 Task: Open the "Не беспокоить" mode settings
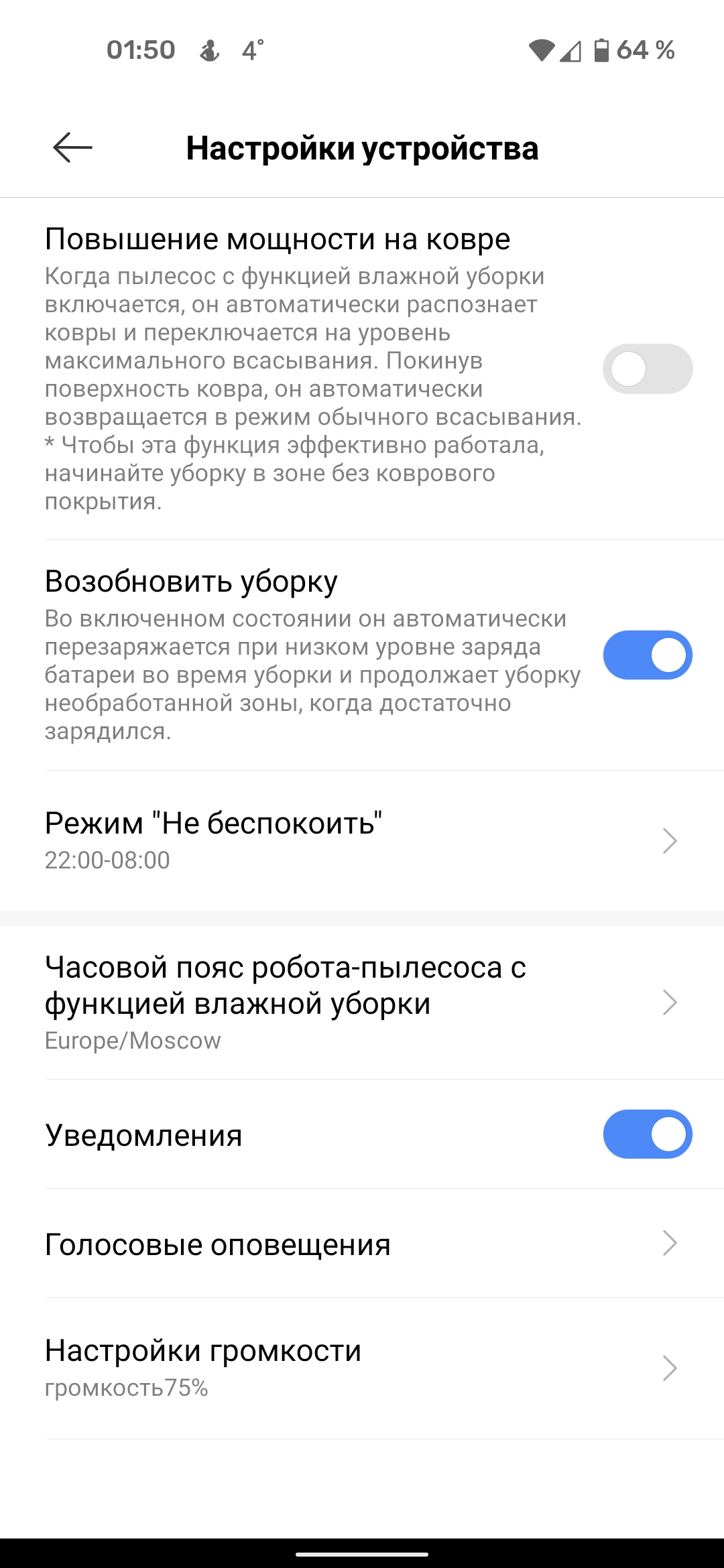coord(362,840)
